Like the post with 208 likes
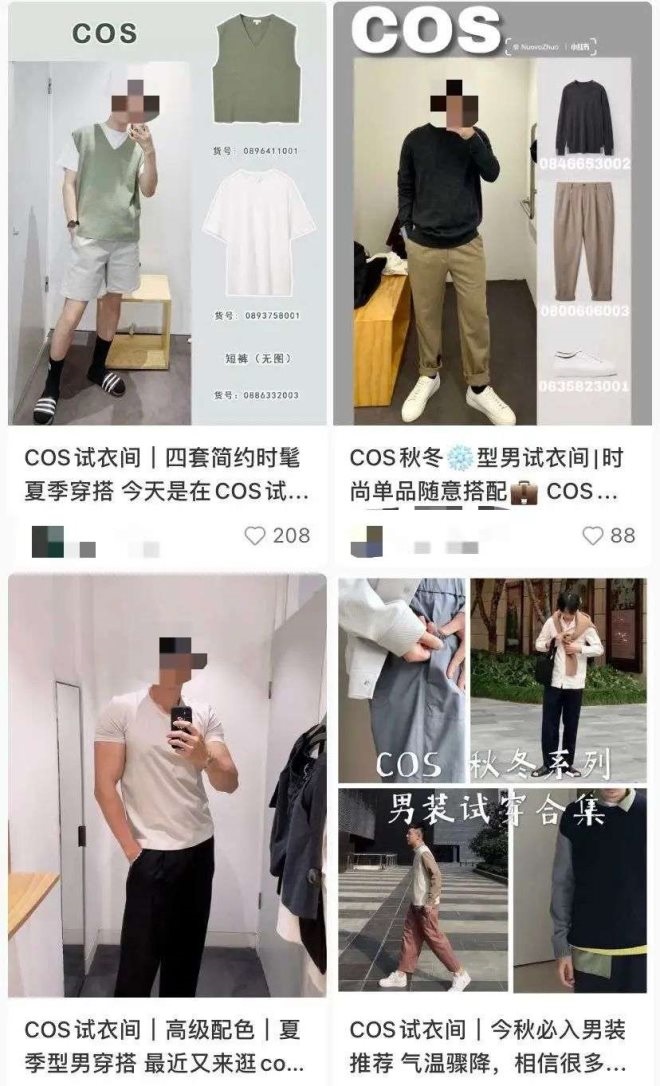The image size is (660, 1086). click(256, 536)
